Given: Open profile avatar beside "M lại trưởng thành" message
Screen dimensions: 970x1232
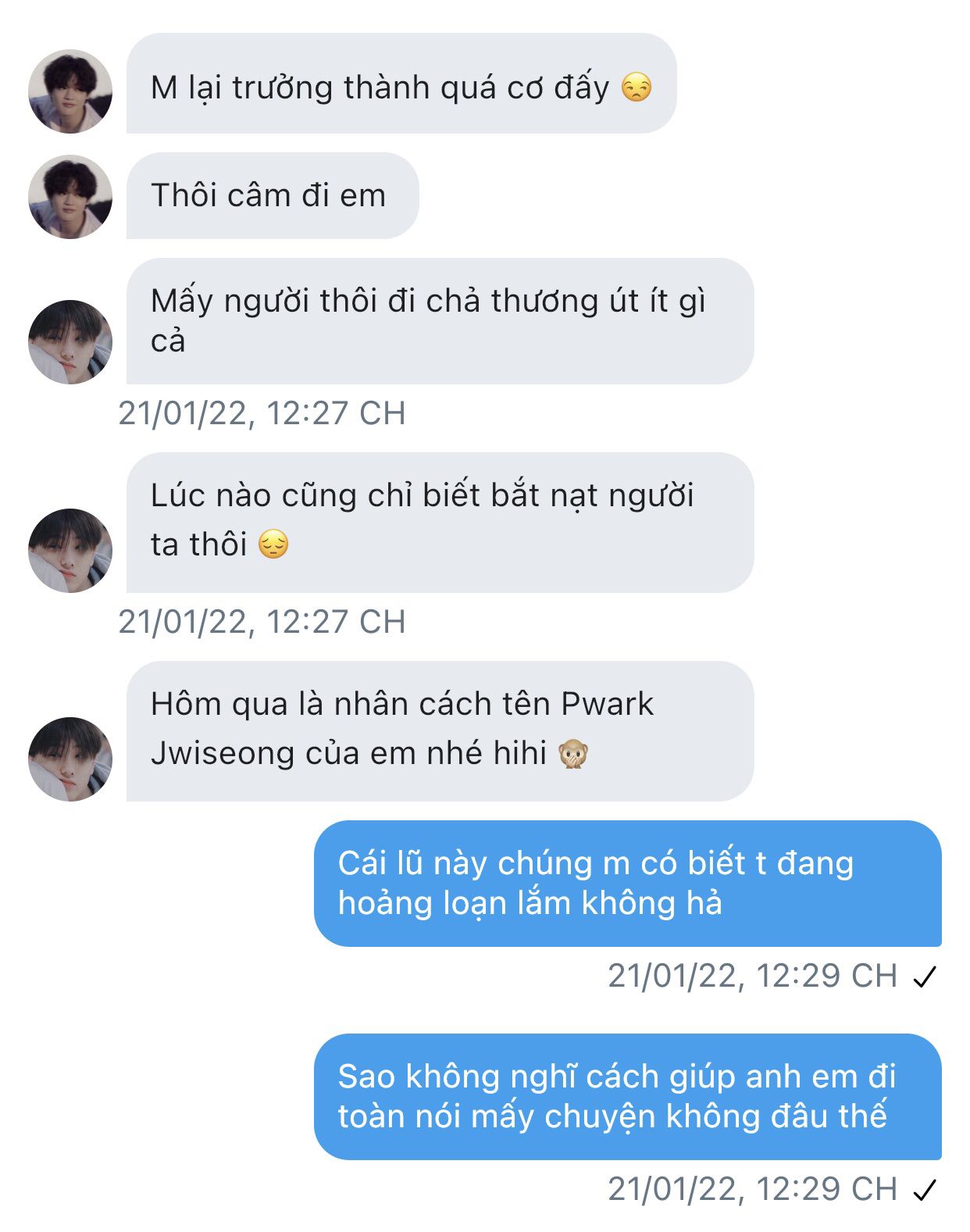Looking at the screenshot, I should (x=70, y=91).
